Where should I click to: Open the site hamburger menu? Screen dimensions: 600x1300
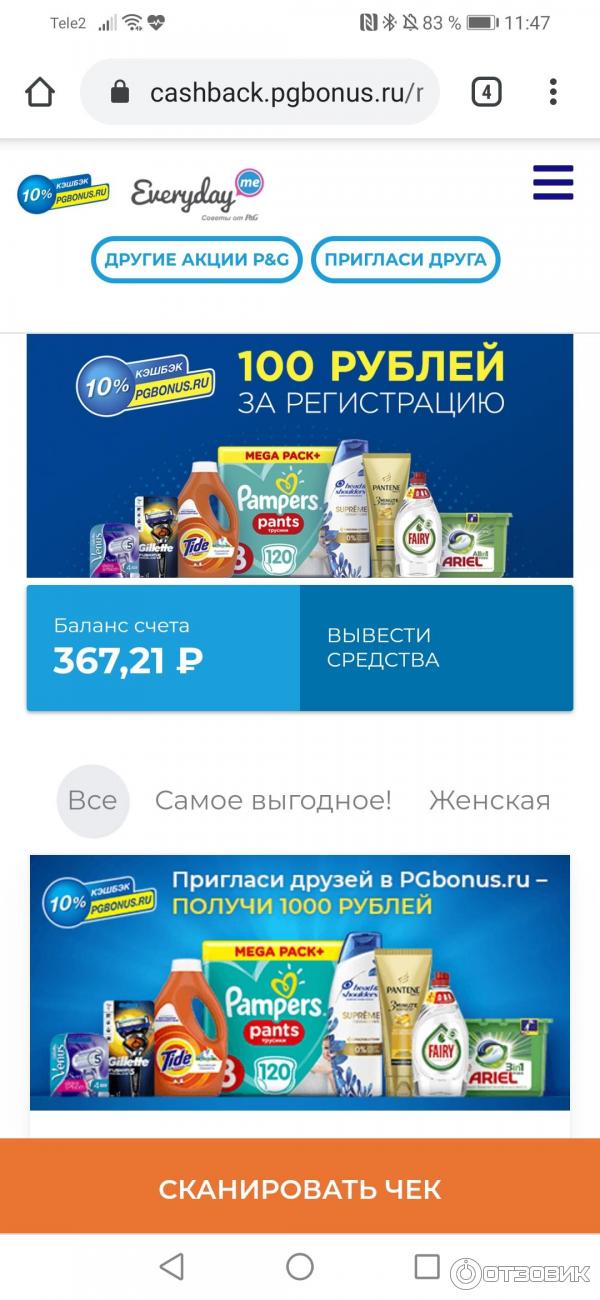tap(553, 183)
